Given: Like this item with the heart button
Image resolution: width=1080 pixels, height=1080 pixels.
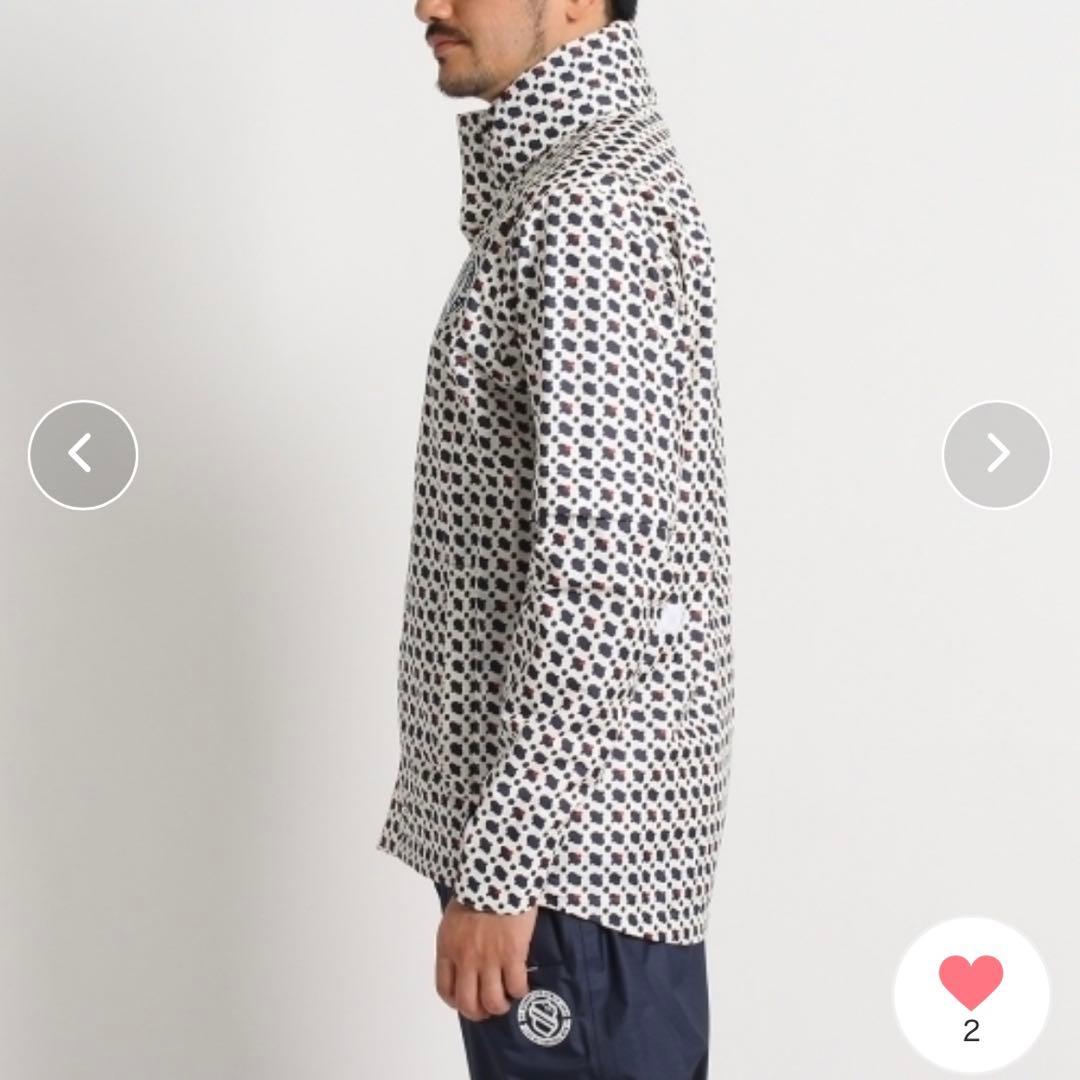Looking at the screenshot, I should tap(970, 983).
